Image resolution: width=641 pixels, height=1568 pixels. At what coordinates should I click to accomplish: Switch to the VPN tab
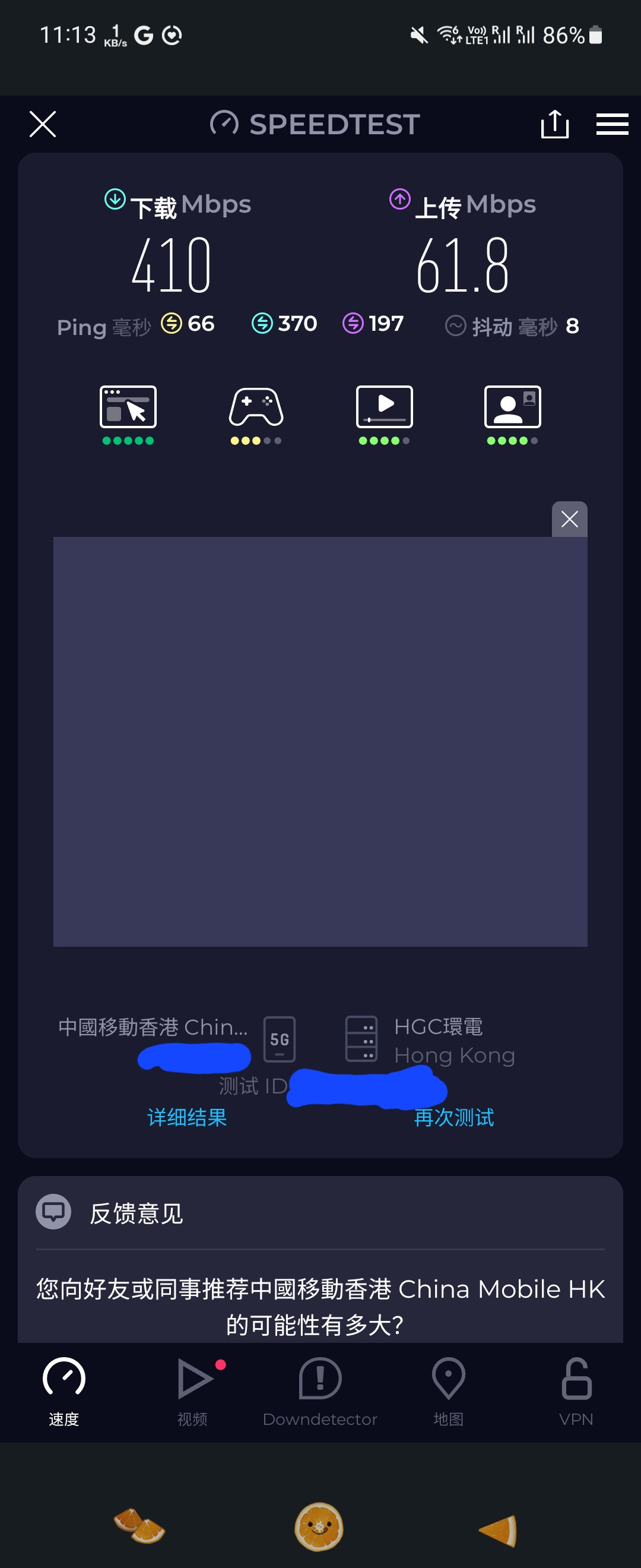pos(576,1391)
